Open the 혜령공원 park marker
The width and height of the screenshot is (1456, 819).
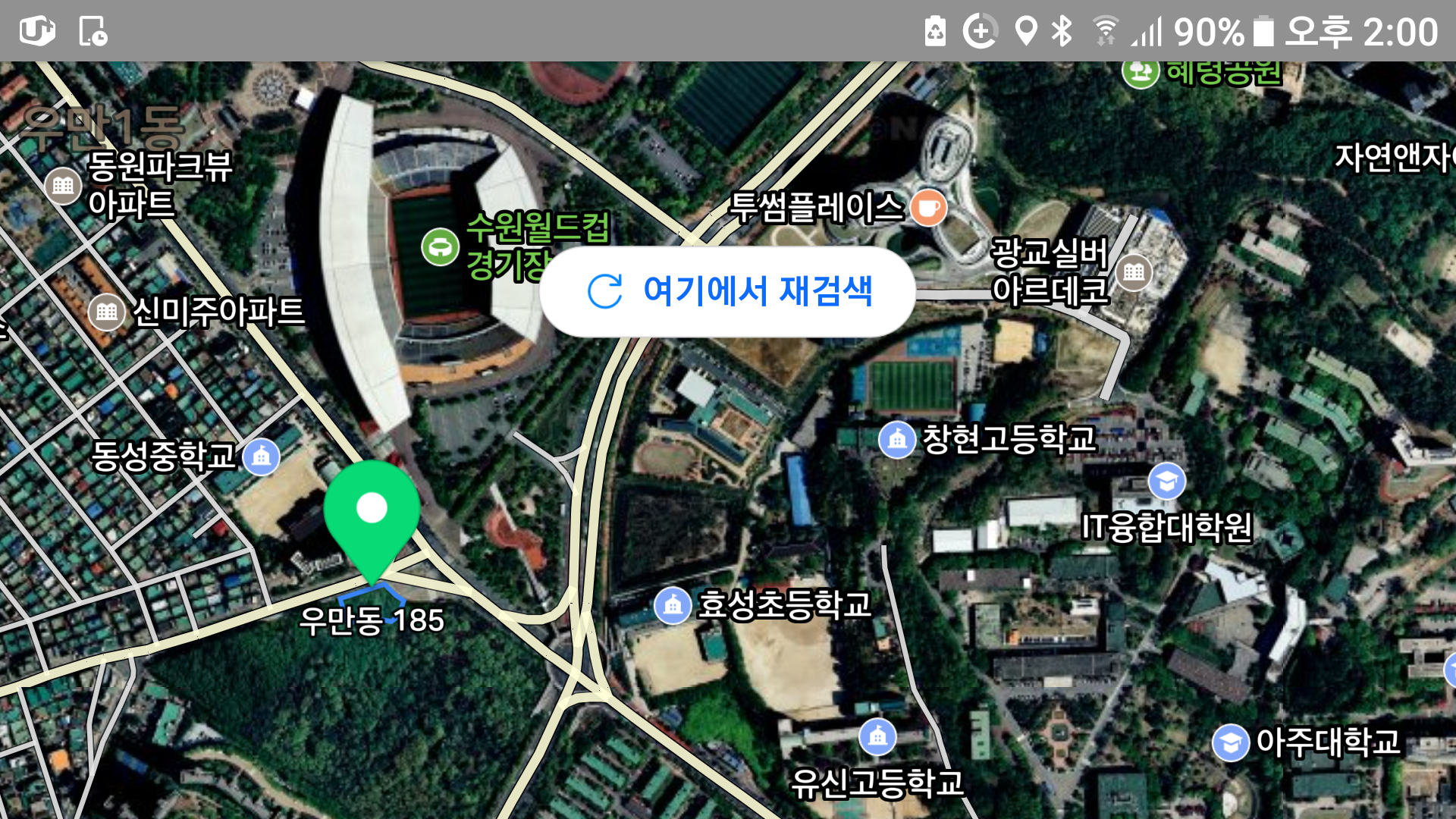pyautogui.click(x=1140, y=74)
